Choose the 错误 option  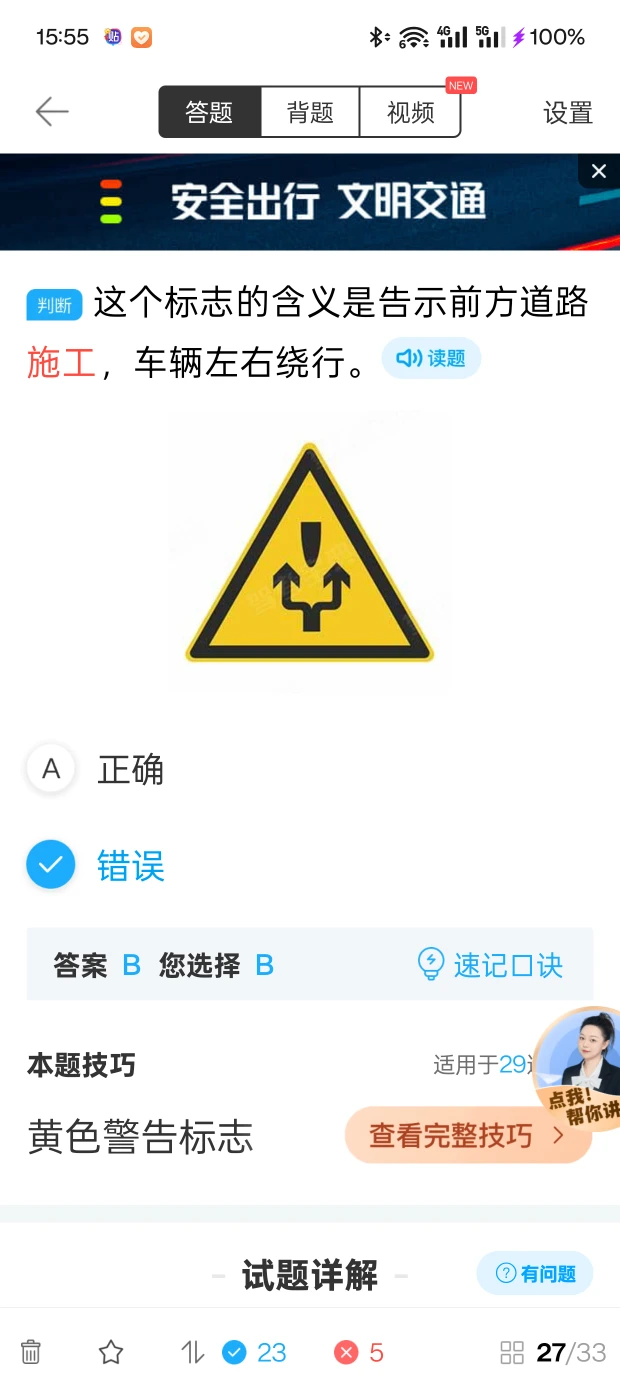tap(95, 865)
